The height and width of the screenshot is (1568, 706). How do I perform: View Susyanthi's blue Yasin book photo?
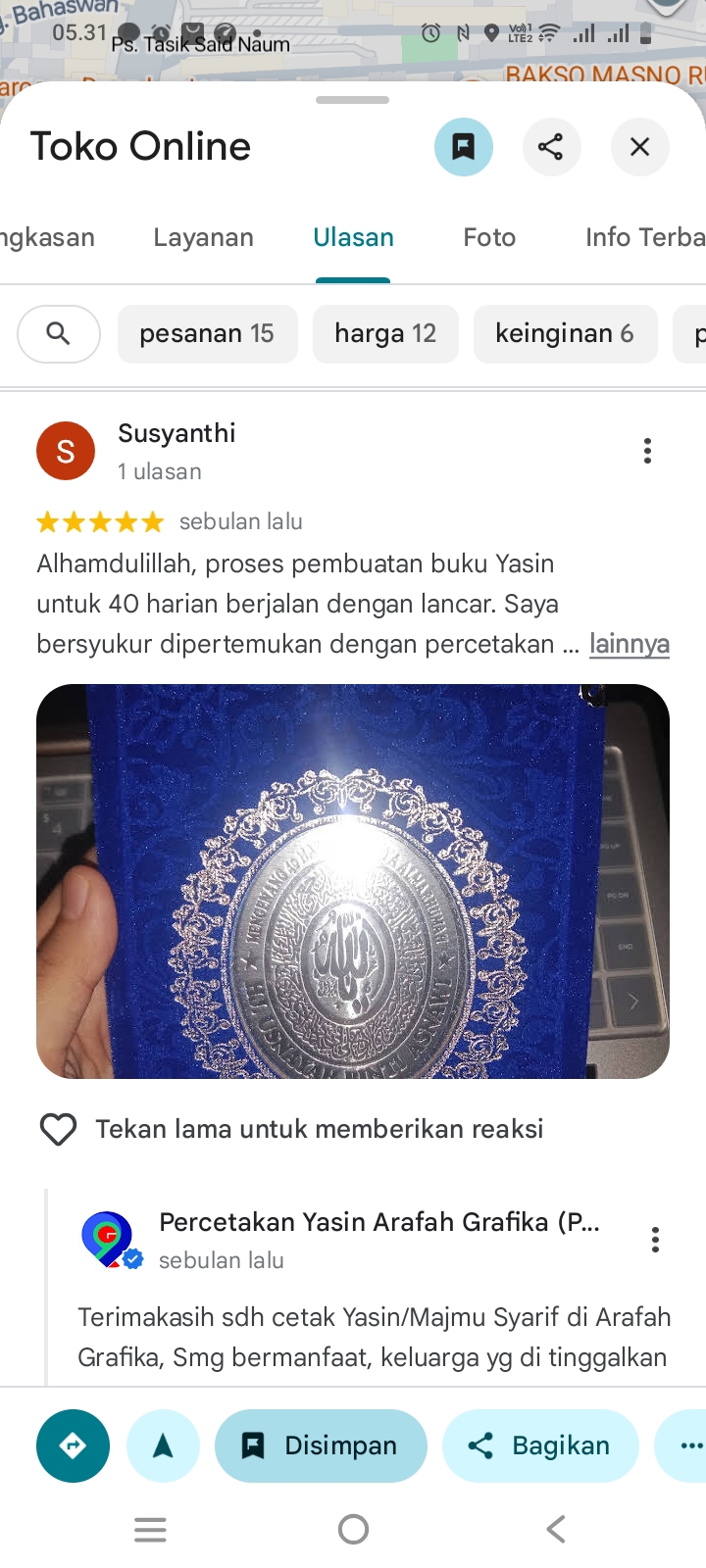(x=353, y=881)
